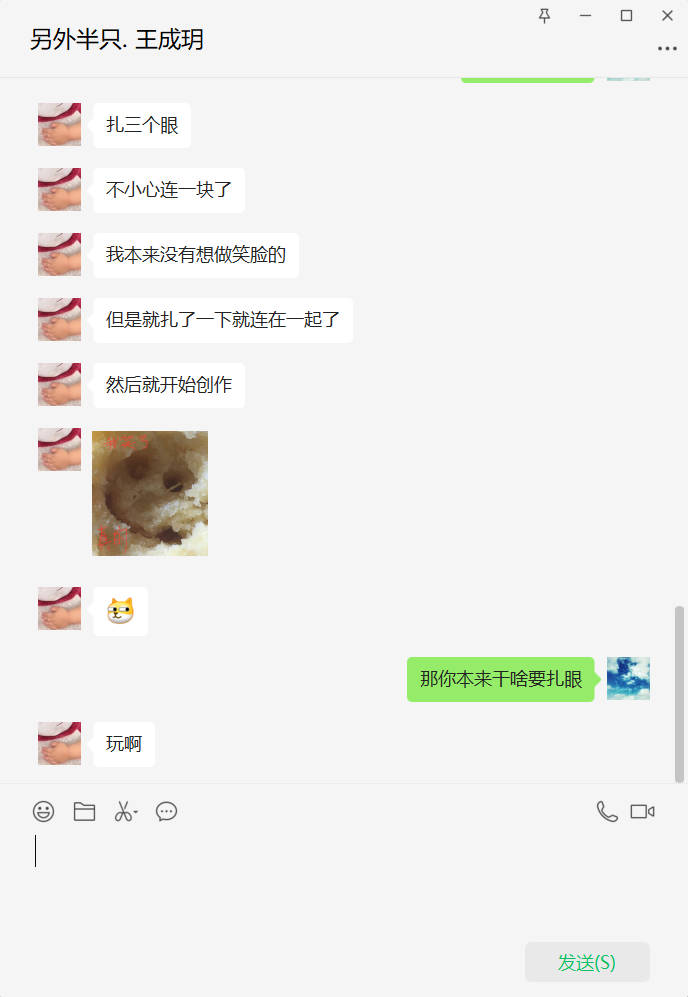The image size is (688, 997).
Task: Pin the chat window on top
Action: click(x=545, y=15)
